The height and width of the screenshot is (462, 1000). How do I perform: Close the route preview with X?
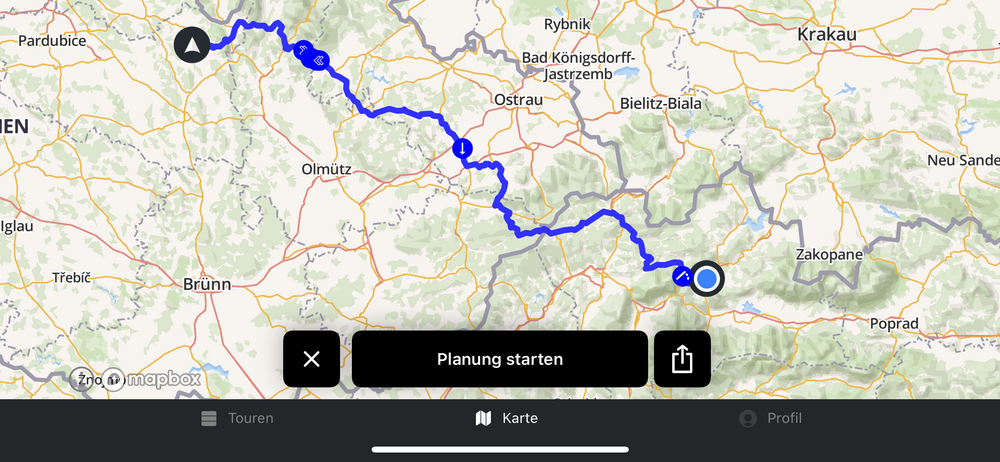coord(311,359)
